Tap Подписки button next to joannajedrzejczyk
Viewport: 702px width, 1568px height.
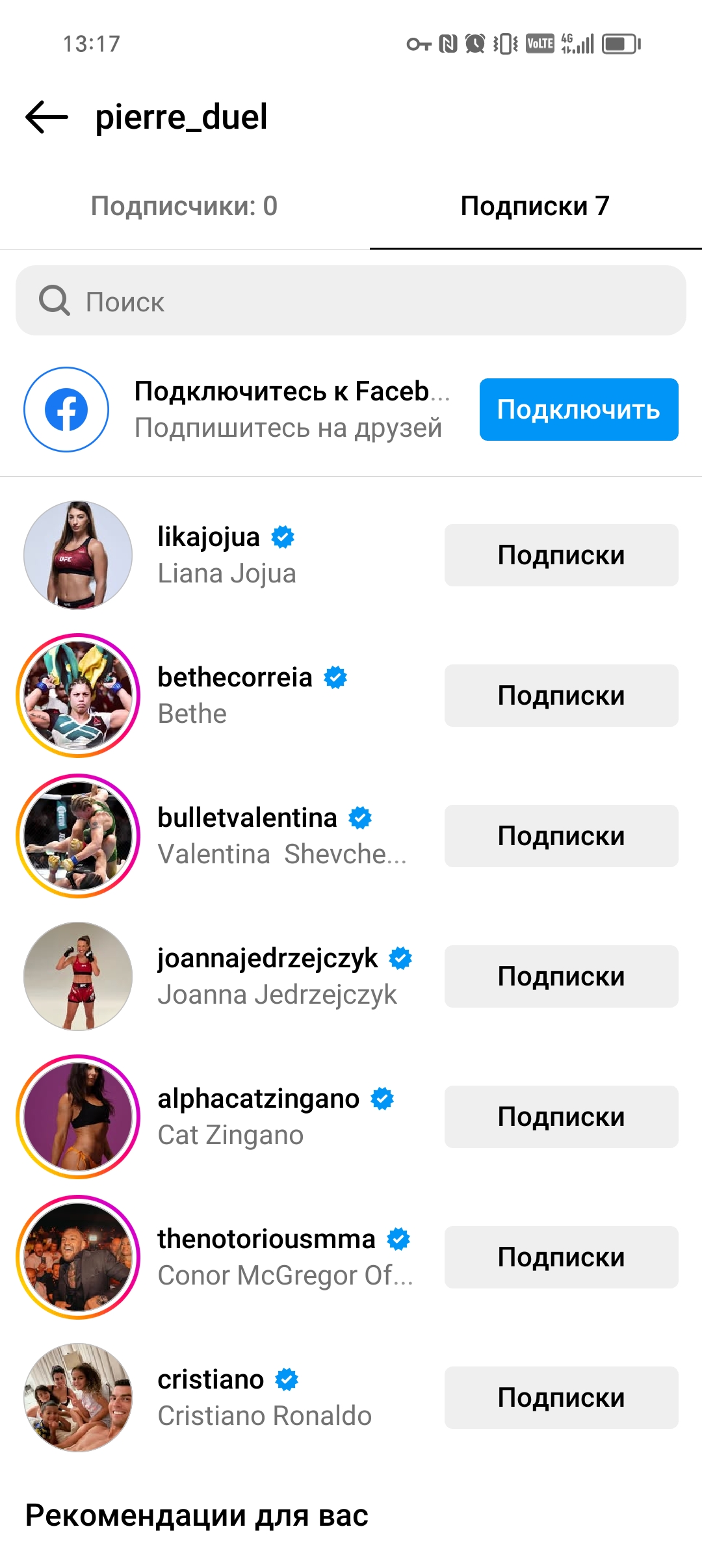point(562,976)
